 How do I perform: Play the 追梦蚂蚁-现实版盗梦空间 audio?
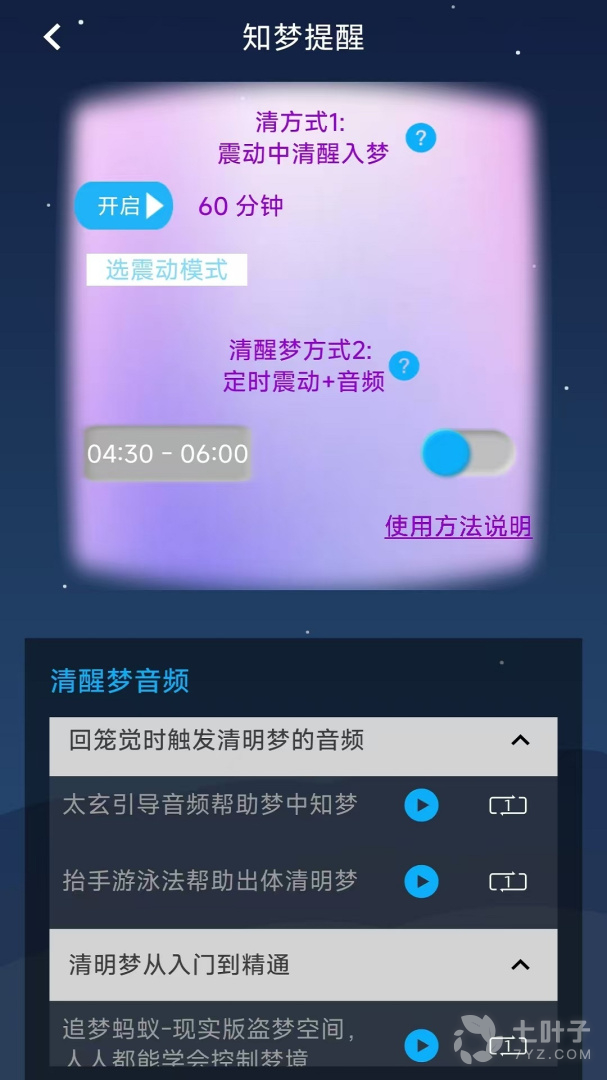coord(421,1046)
